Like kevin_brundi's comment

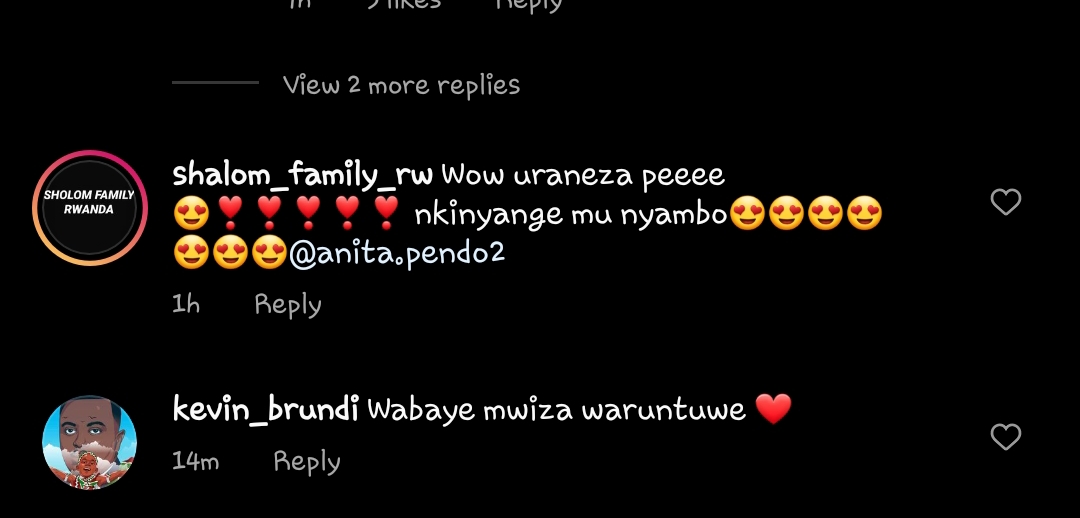pyautogui.click(x=1005, y=437)
